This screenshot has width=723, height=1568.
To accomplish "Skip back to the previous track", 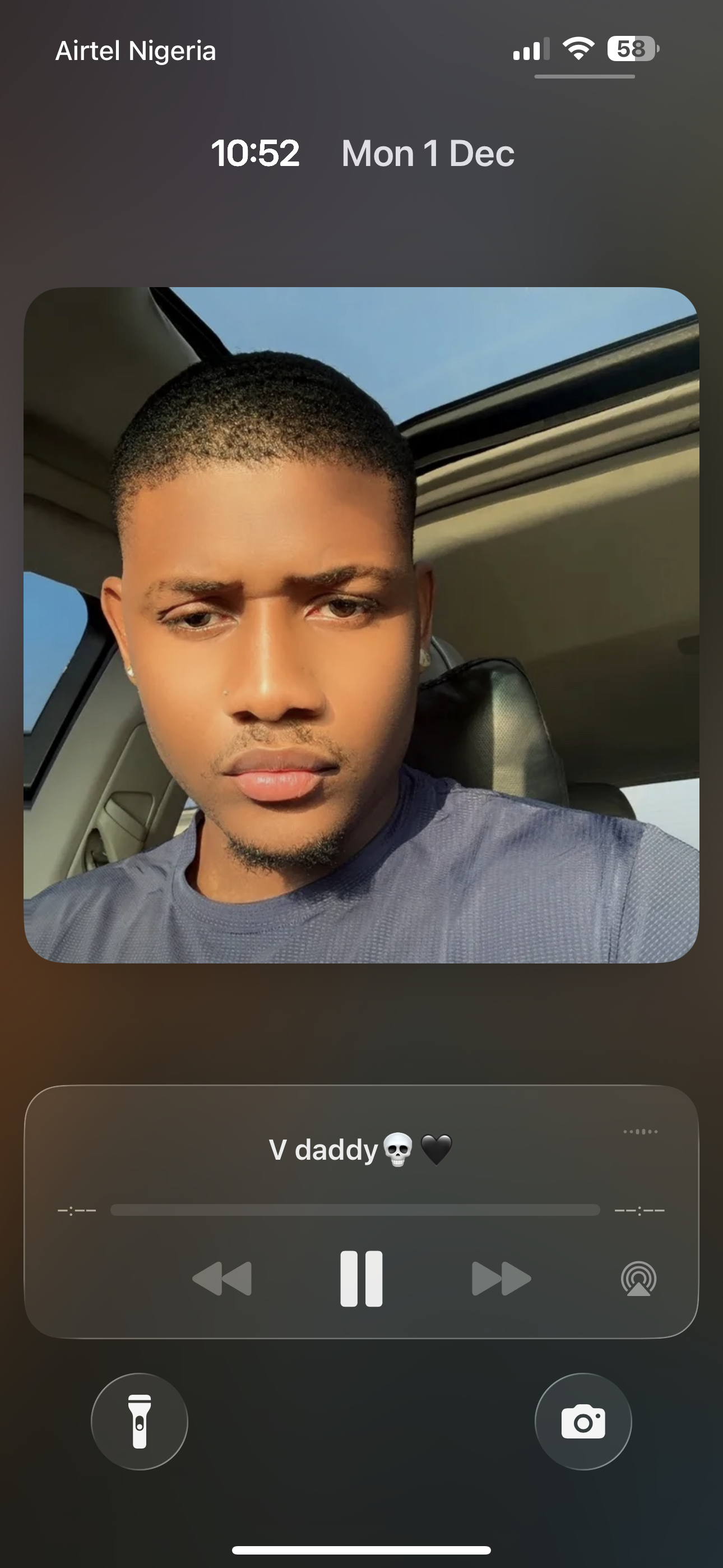I will [221, 1278].
